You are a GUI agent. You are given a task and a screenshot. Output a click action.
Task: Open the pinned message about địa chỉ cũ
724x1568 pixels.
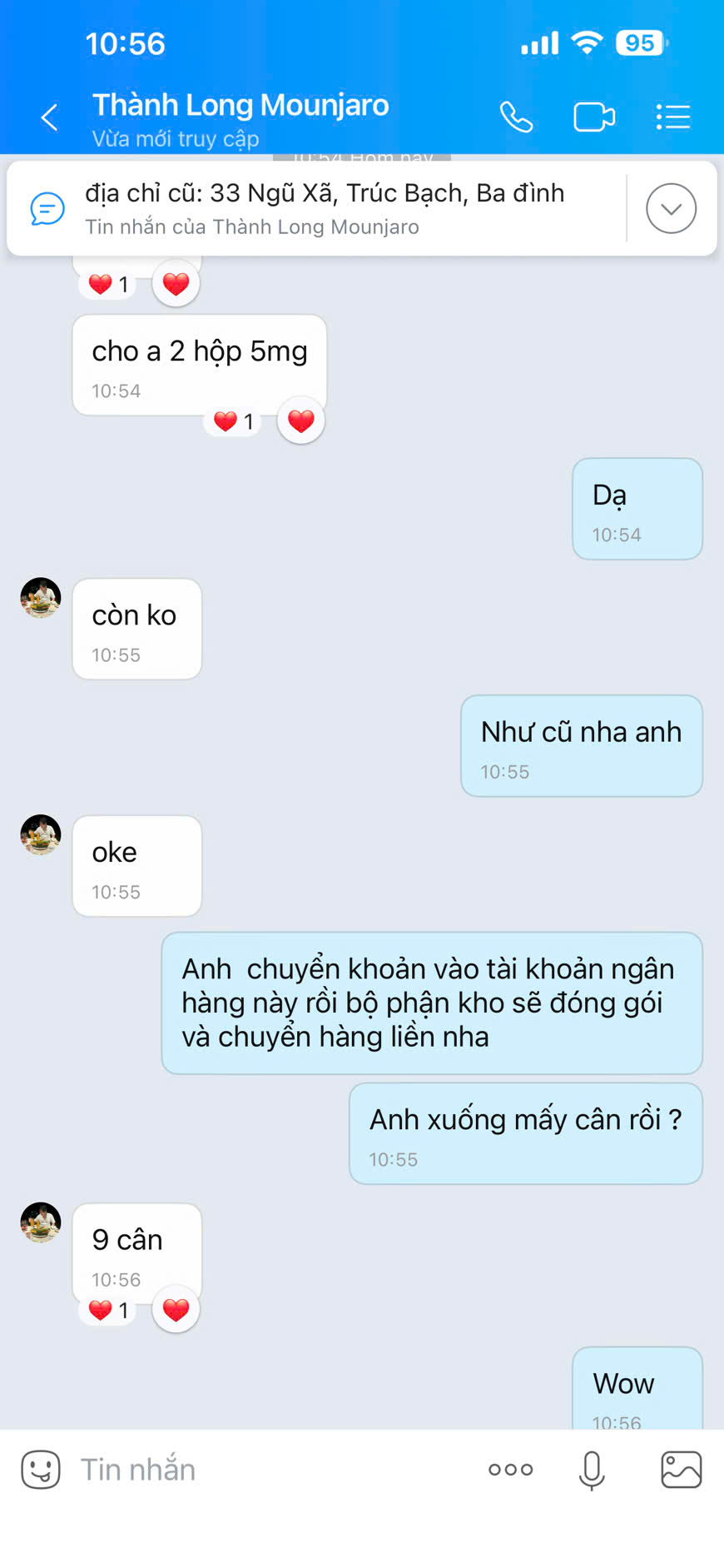(x=325, y=208)
